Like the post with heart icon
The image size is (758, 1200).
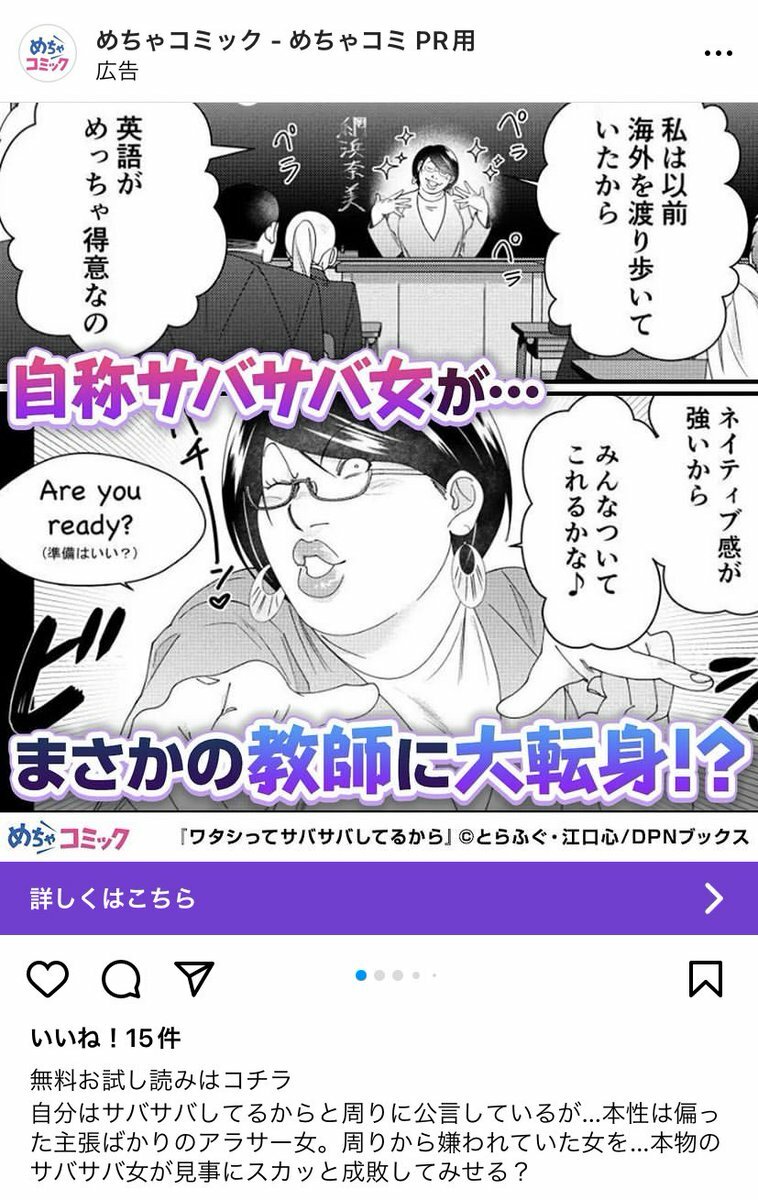(x=47, y=979)
